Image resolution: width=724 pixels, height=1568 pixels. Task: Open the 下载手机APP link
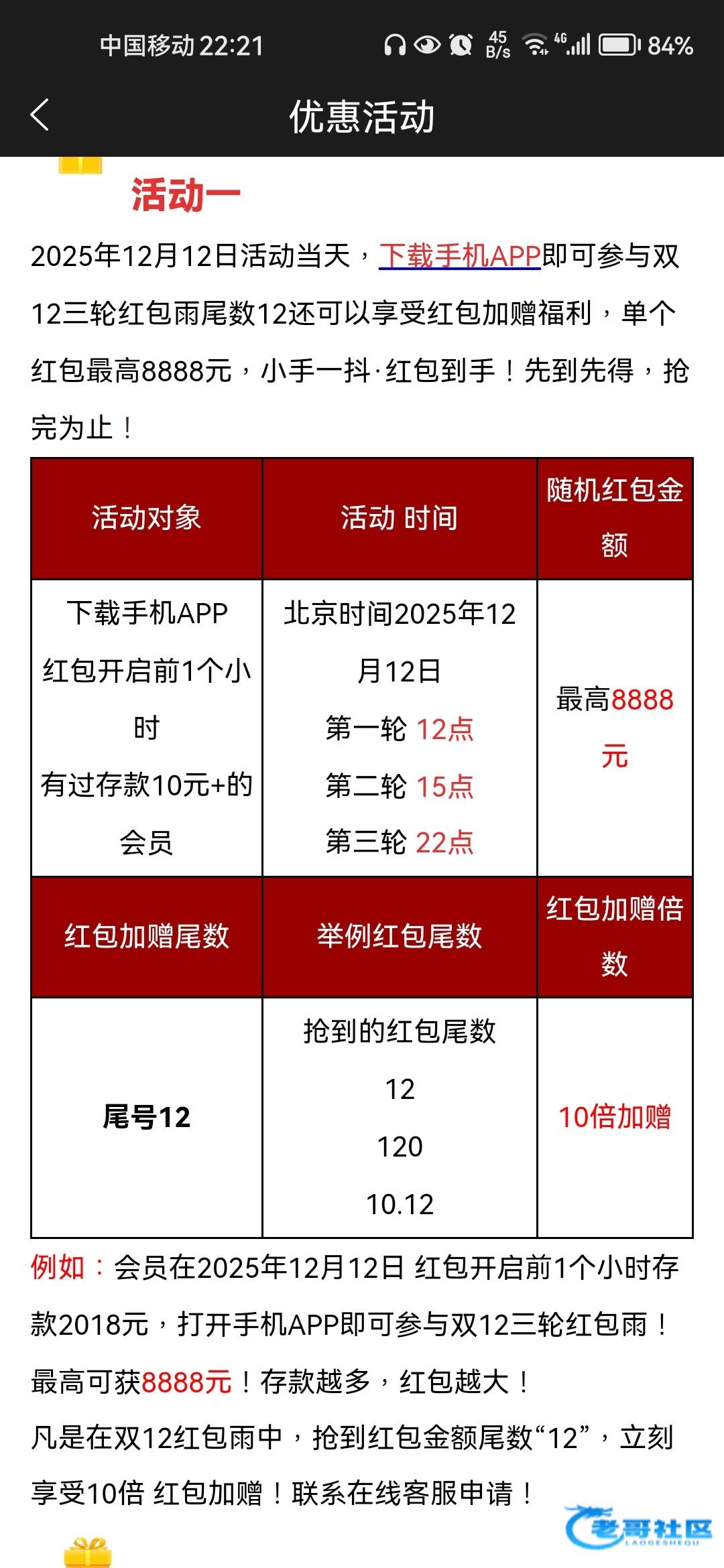[x=460, y=256]
